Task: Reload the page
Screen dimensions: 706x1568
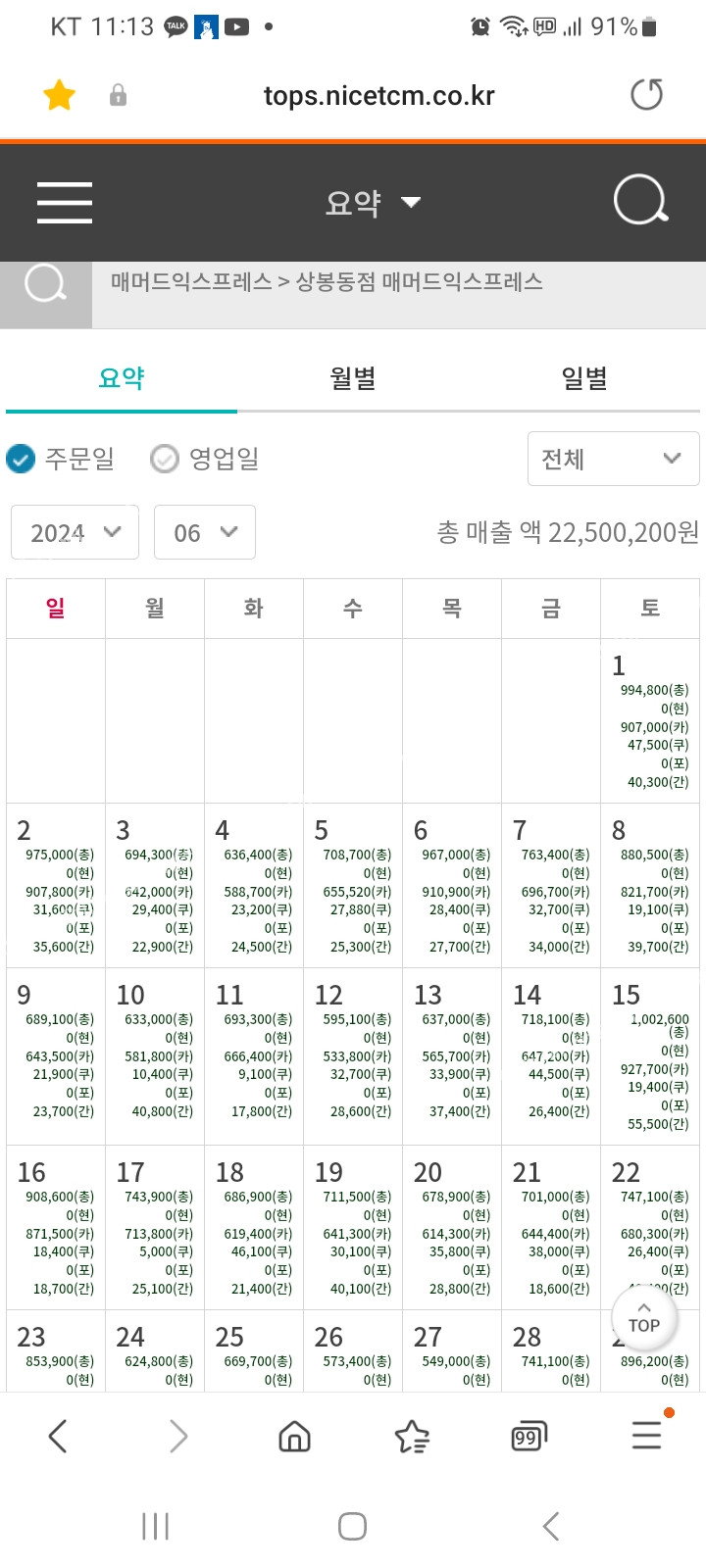Action: pyautogui.click(x=646, y=95)
